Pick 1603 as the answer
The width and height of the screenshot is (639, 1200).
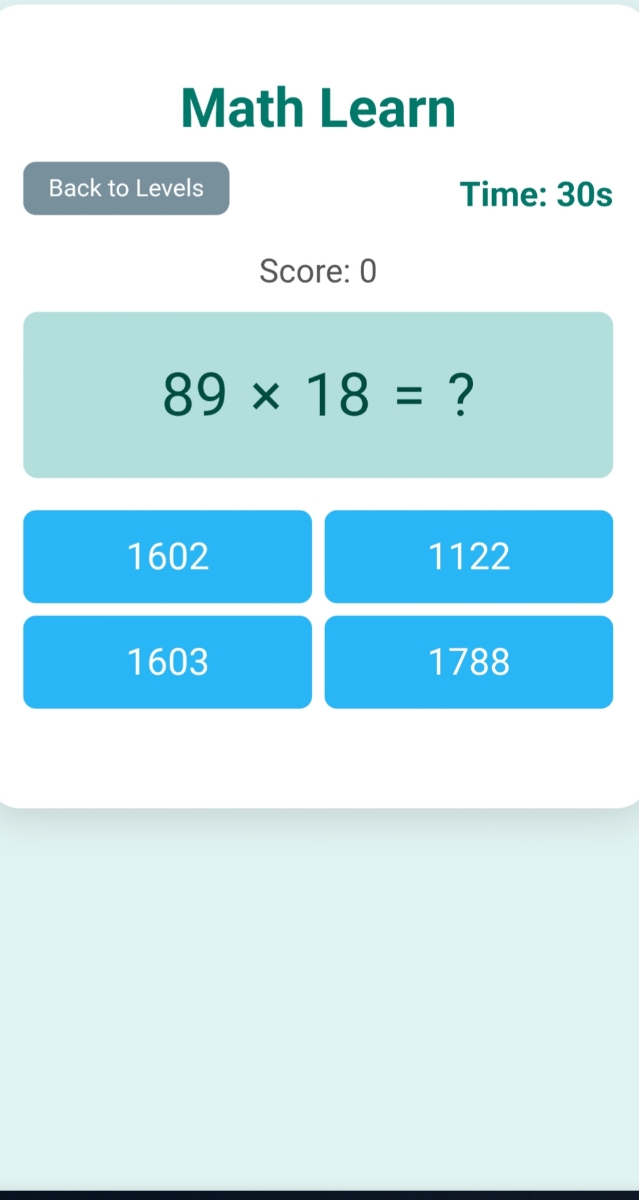(167, 662)
